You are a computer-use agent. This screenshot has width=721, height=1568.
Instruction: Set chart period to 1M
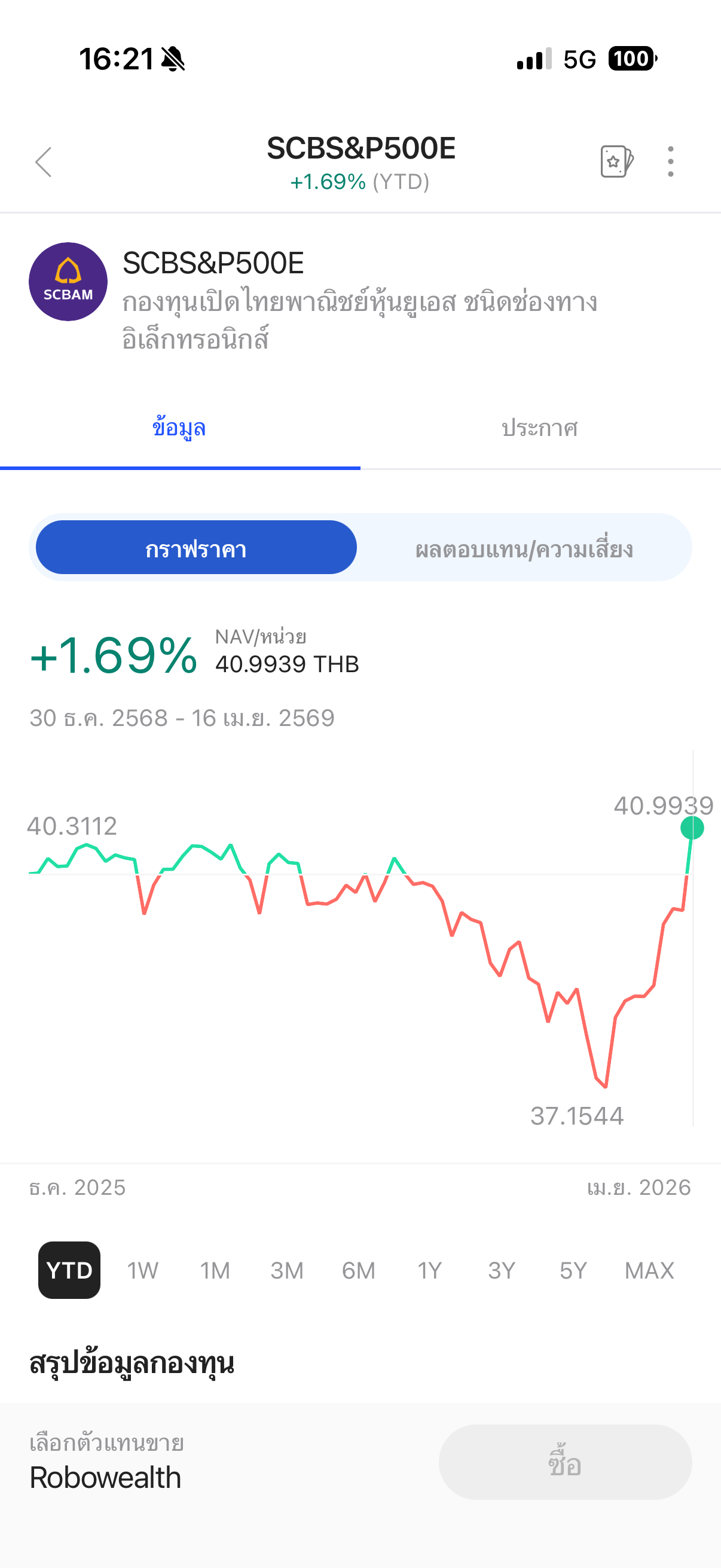point(215,1270)
